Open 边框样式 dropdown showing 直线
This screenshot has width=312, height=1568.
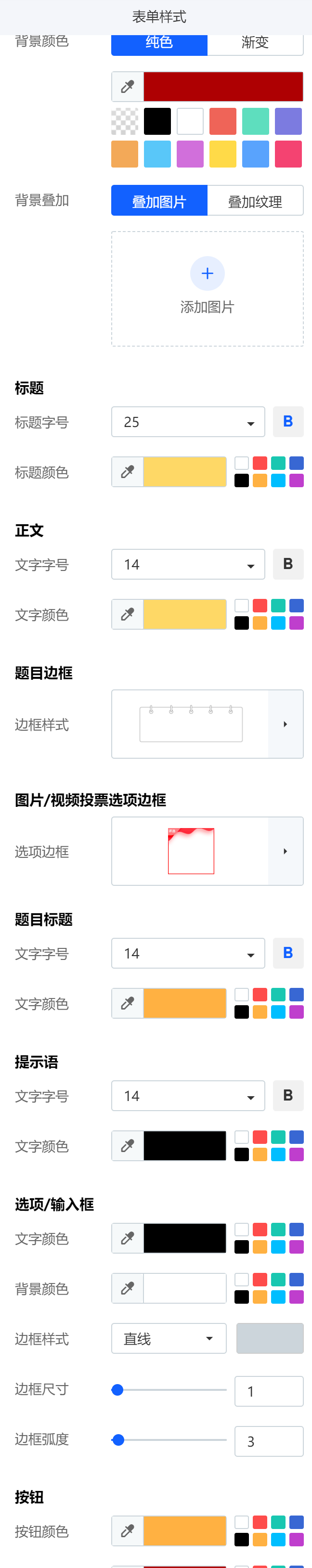169,1338
